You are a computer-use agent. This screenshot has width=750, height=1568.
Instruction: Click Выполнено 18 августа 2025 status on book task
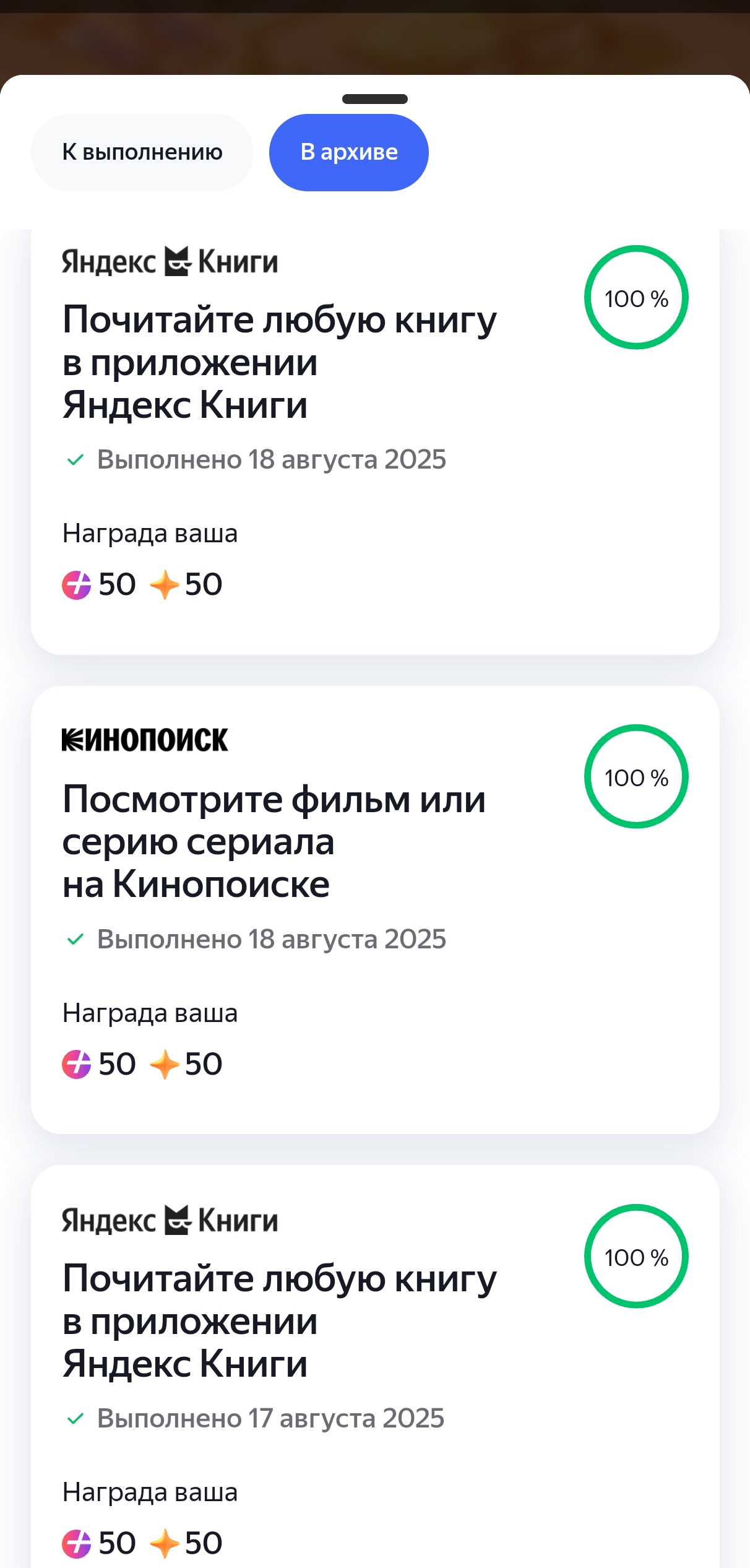point(271,459)
